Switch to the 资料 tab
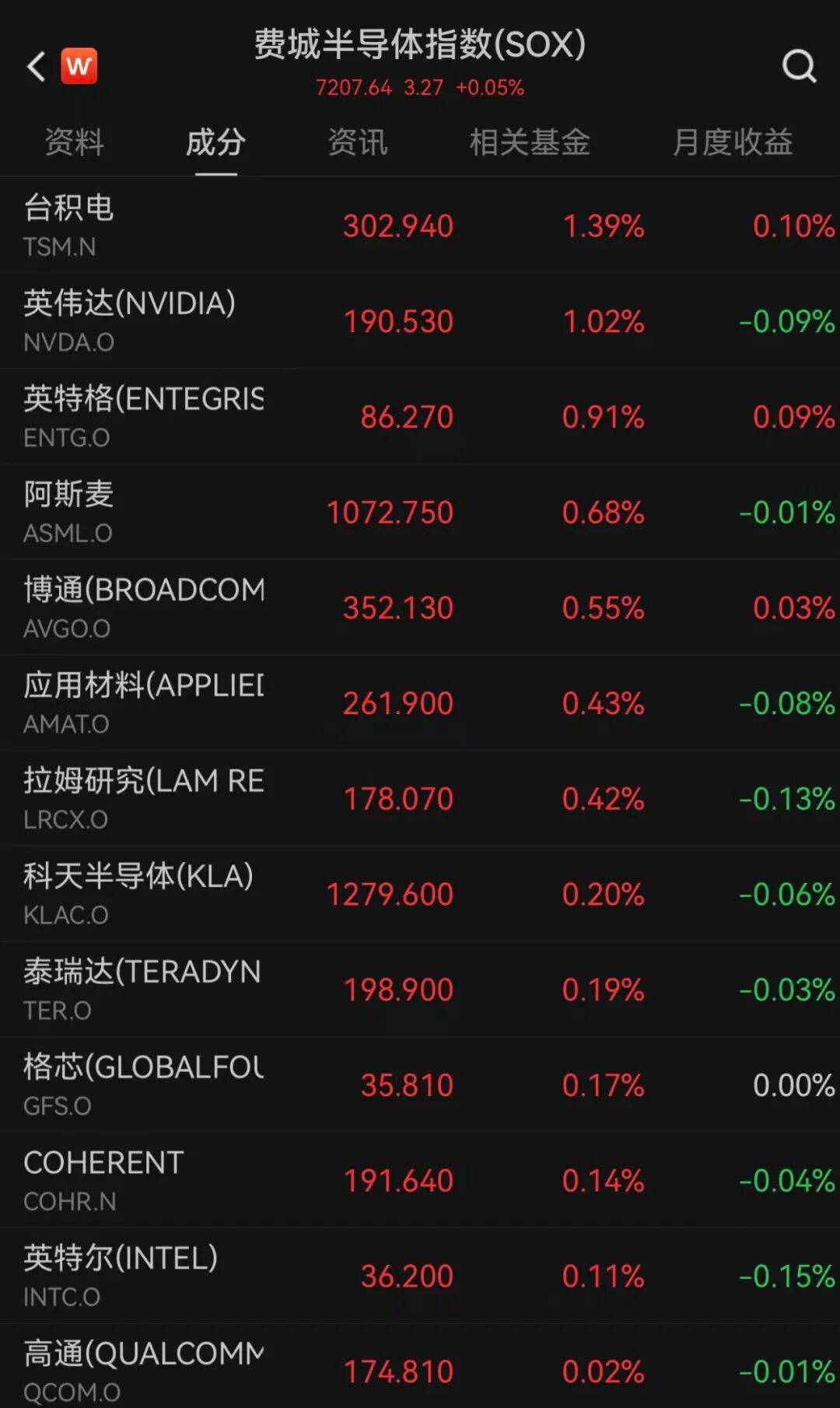Screen dimensions: 840x1408 pyautogui.click(x=74, y=142)
